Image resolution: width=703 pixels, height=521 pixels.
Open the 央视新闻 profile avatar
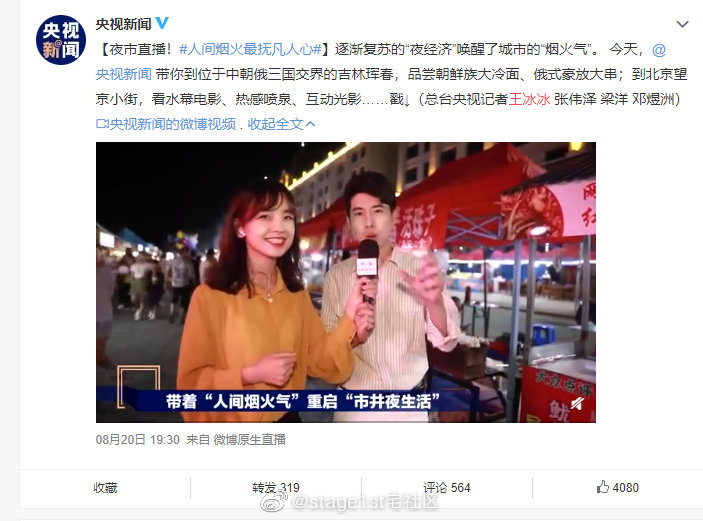pos(62,41)
